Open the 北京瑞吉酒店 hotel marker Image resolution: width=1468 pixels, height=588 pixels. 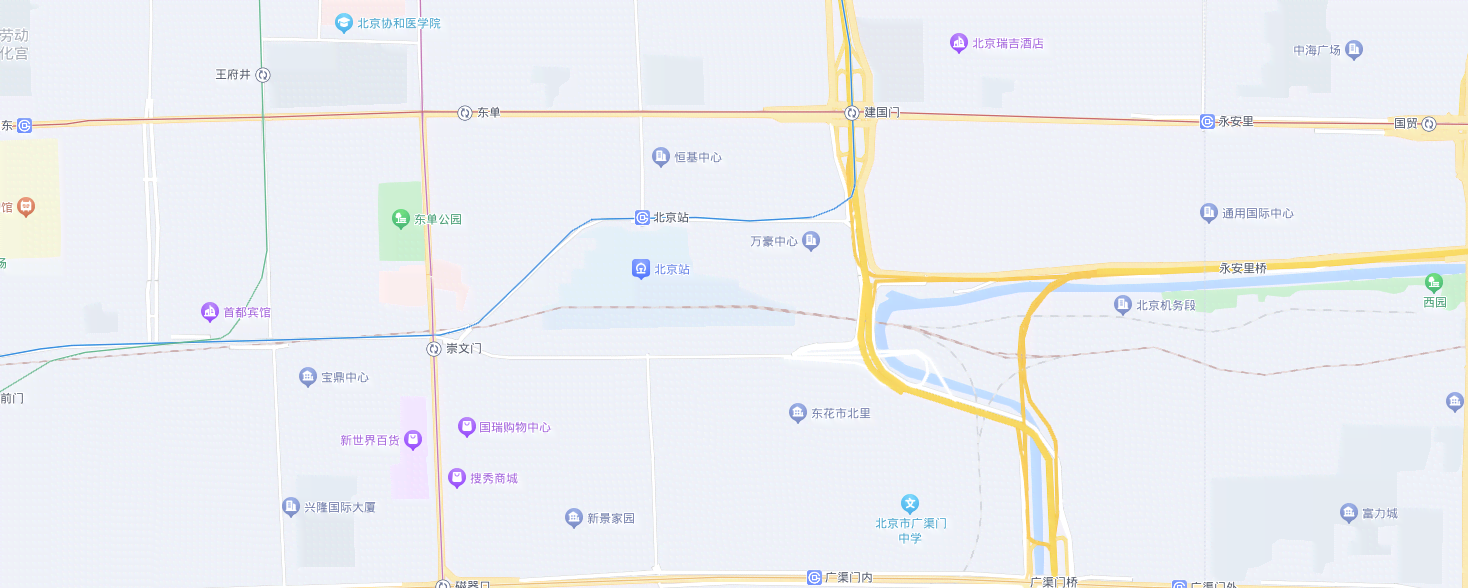pos(959,43)
